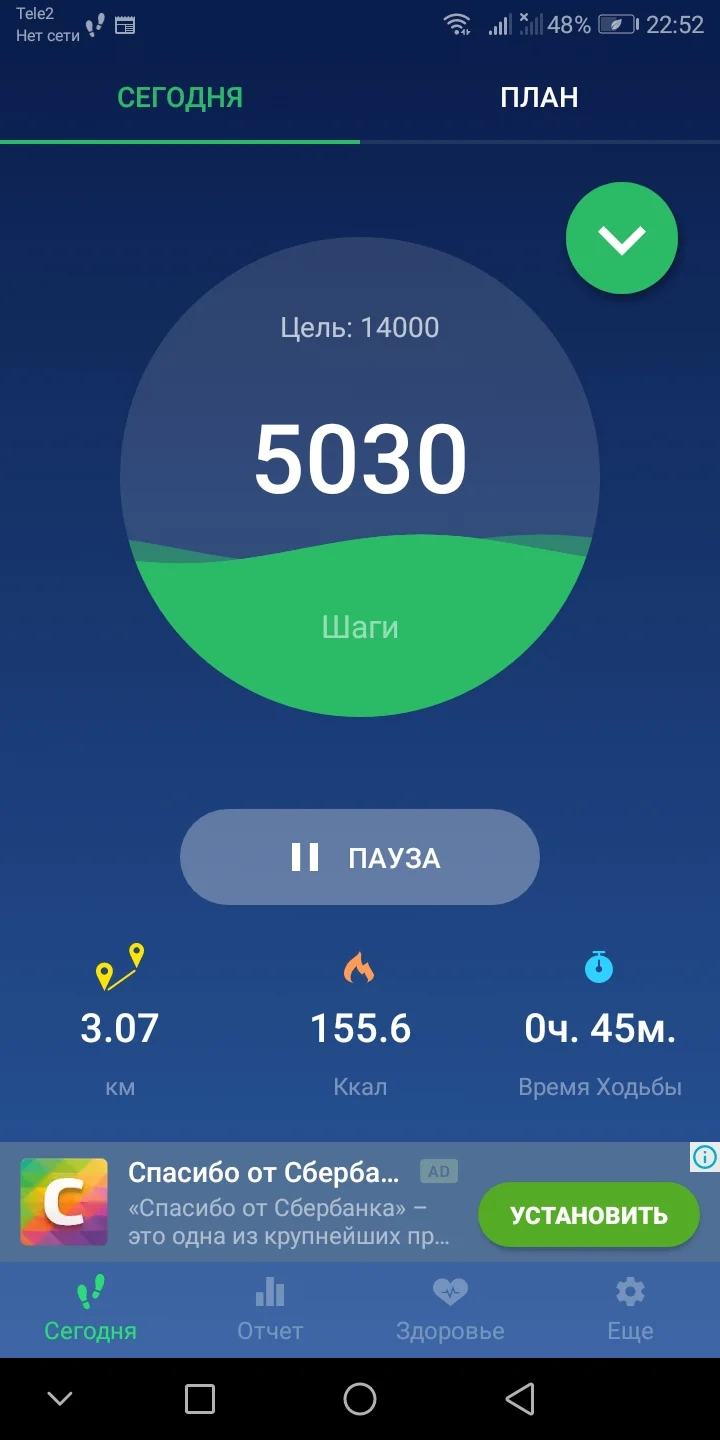Install the Sberbank app via УСТАНОВИТЬ

pyautogui.click(x=588, y=1215)
